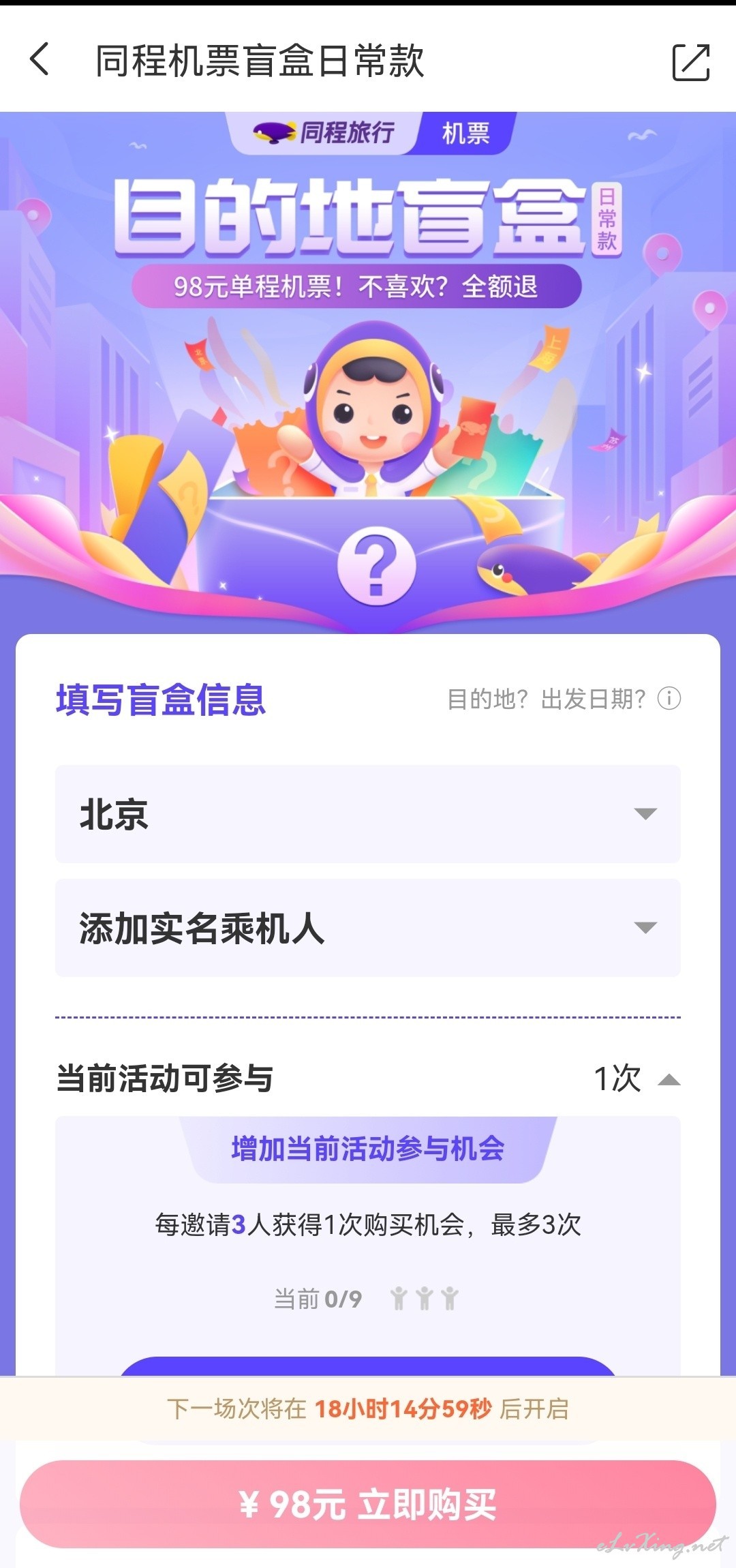
Task: Collapse the 当前活动可参与 1次 section
Action: click(669, 1079)
